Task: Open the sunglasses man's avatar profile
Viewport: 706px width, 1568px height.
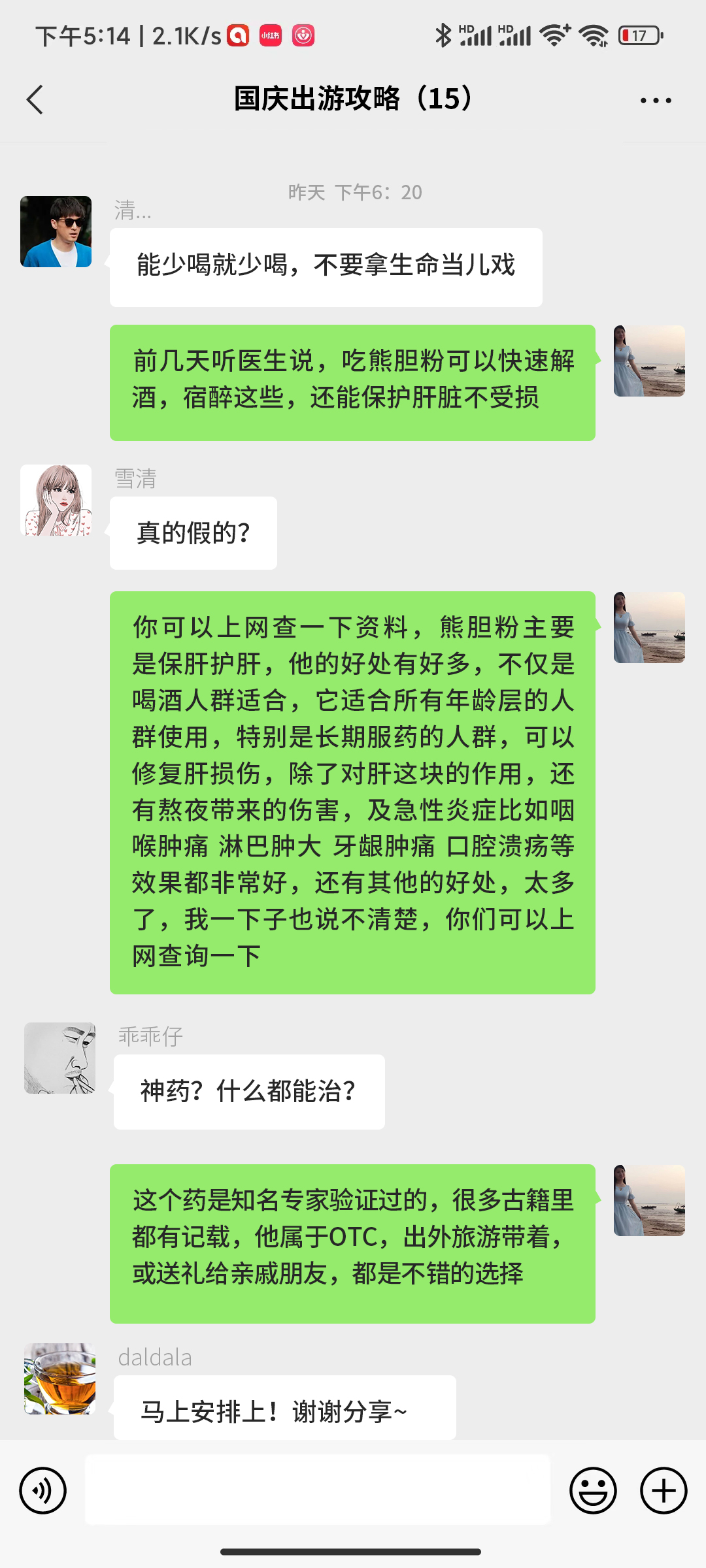Action: [x=56, y=232]
